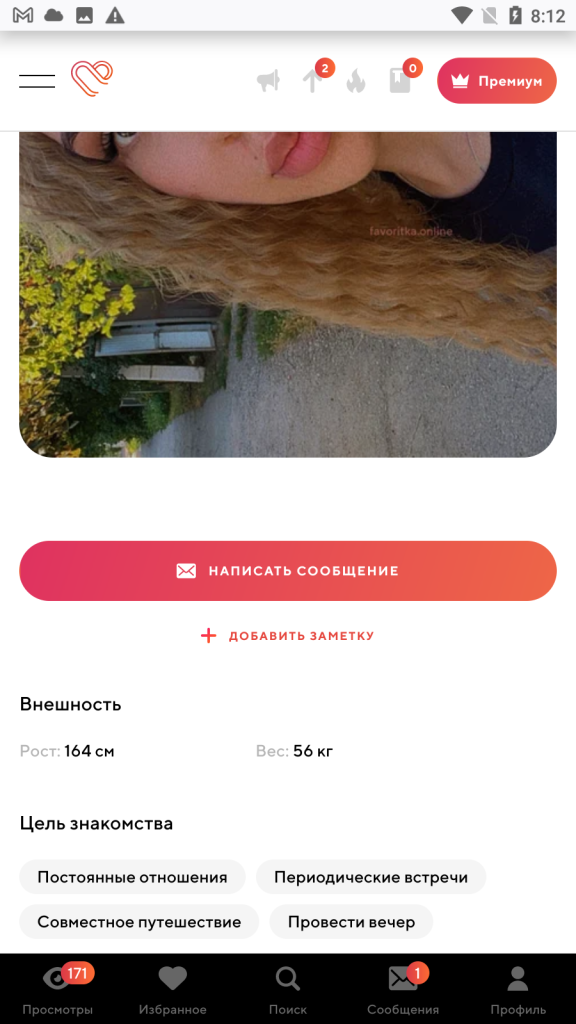This screenshot has height=1024, width=576.
Task: Tap the profile boost arrow icon
Action: tap(313, 81)
